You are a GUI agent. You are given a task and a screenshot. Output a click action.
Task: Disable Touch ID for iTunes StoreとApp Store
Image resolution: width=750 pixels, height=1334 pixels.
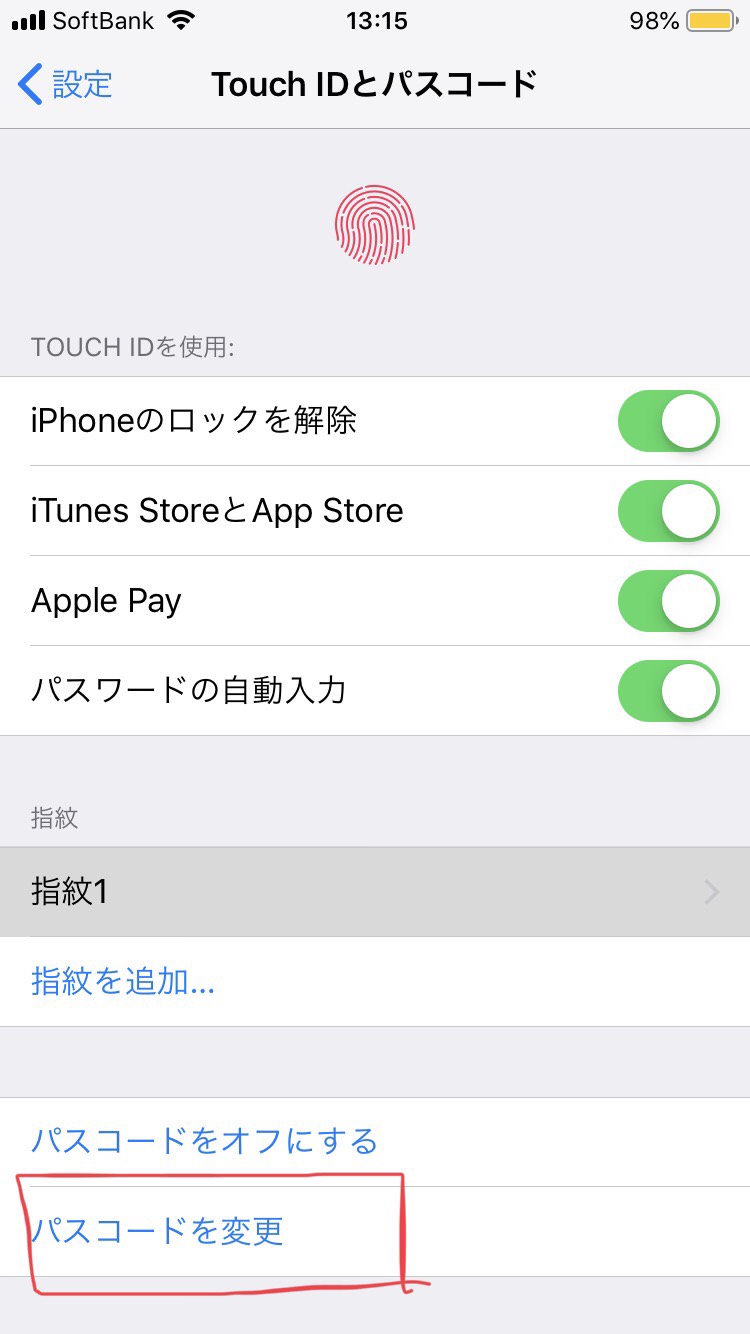click(668, 511)
